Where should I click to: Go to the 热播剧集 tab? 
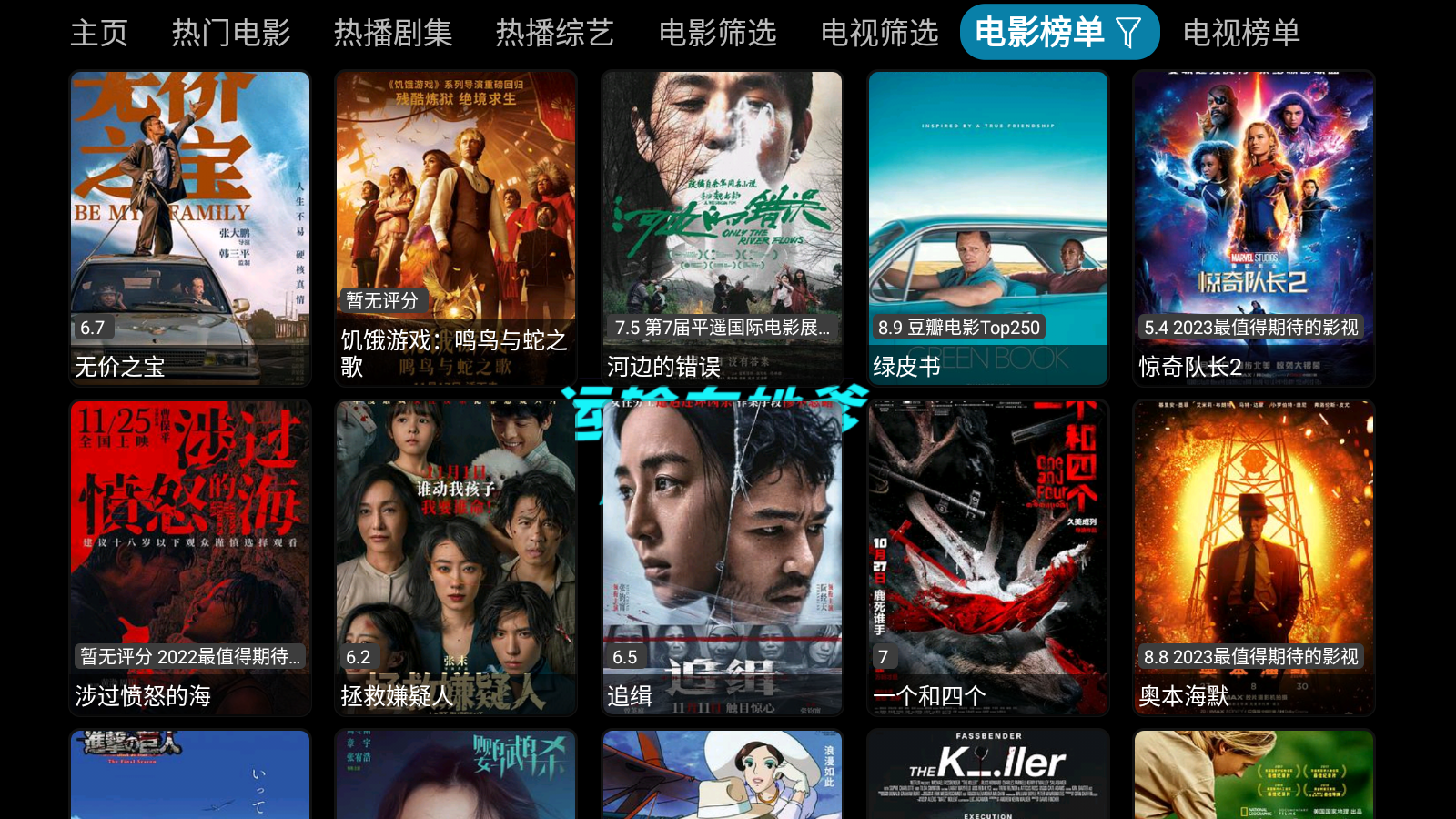393,33
